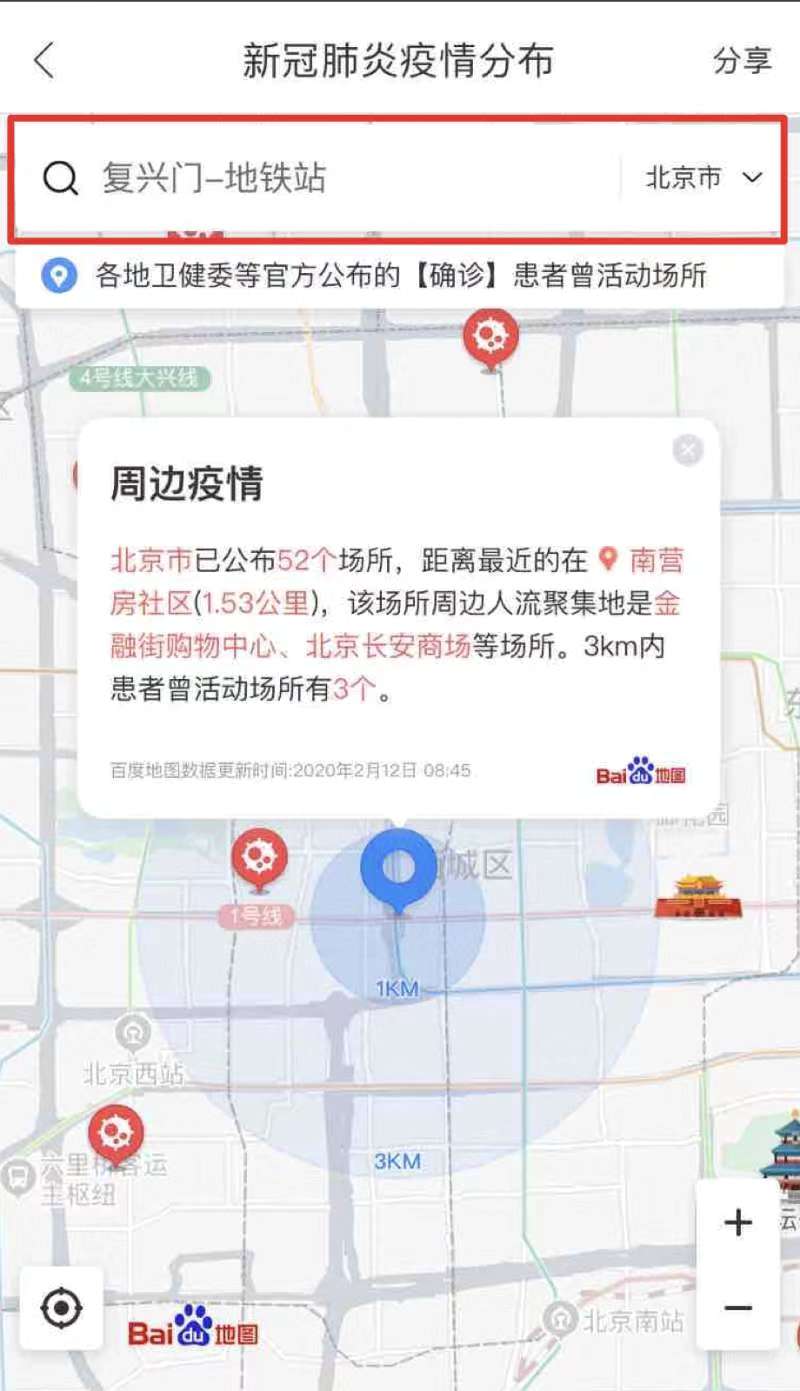
Task: Tap 分享 to share this page
Action: click(742, 61)
